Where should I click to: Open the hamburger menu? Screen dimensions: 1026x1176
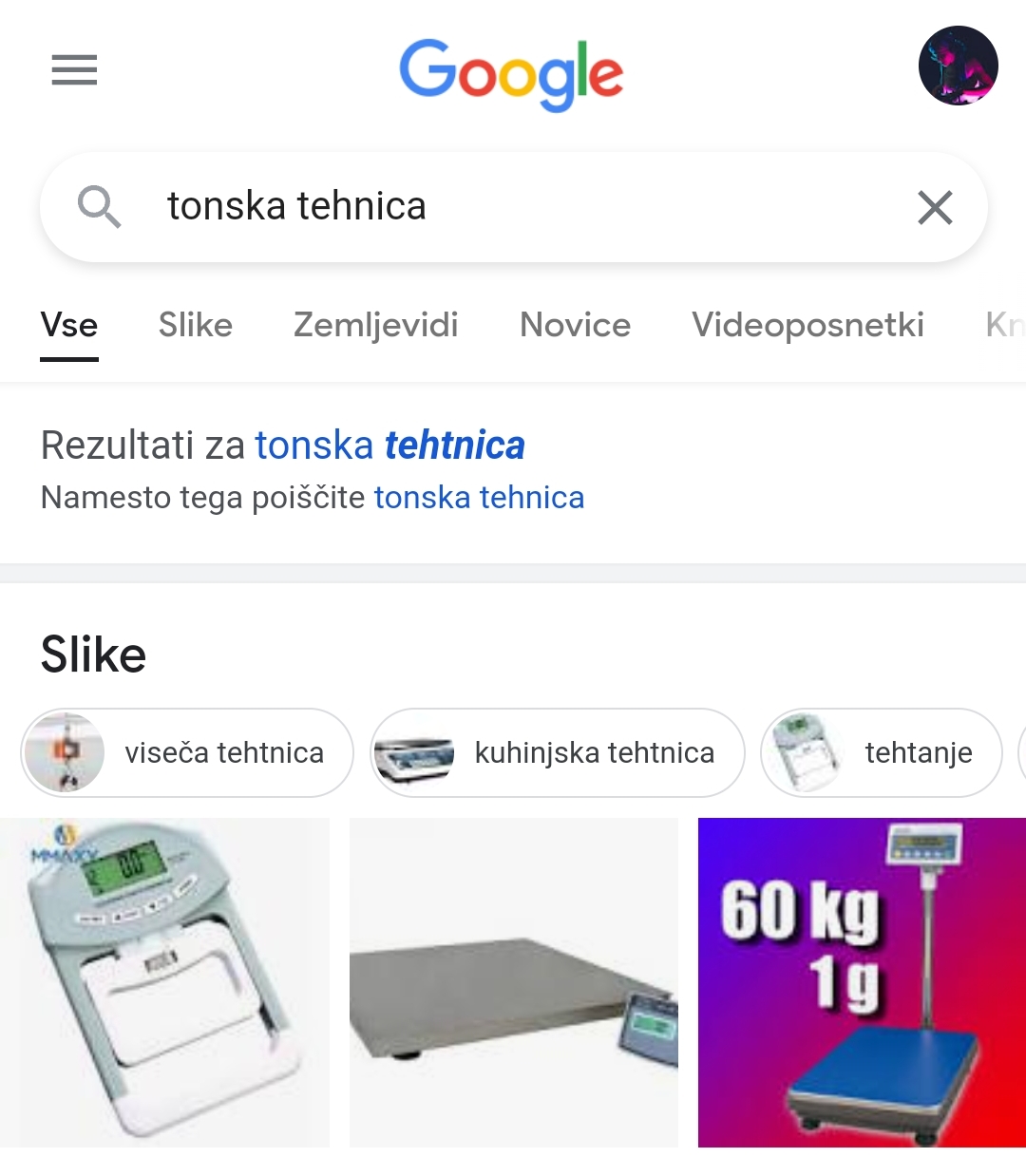[x=74, y=70]
